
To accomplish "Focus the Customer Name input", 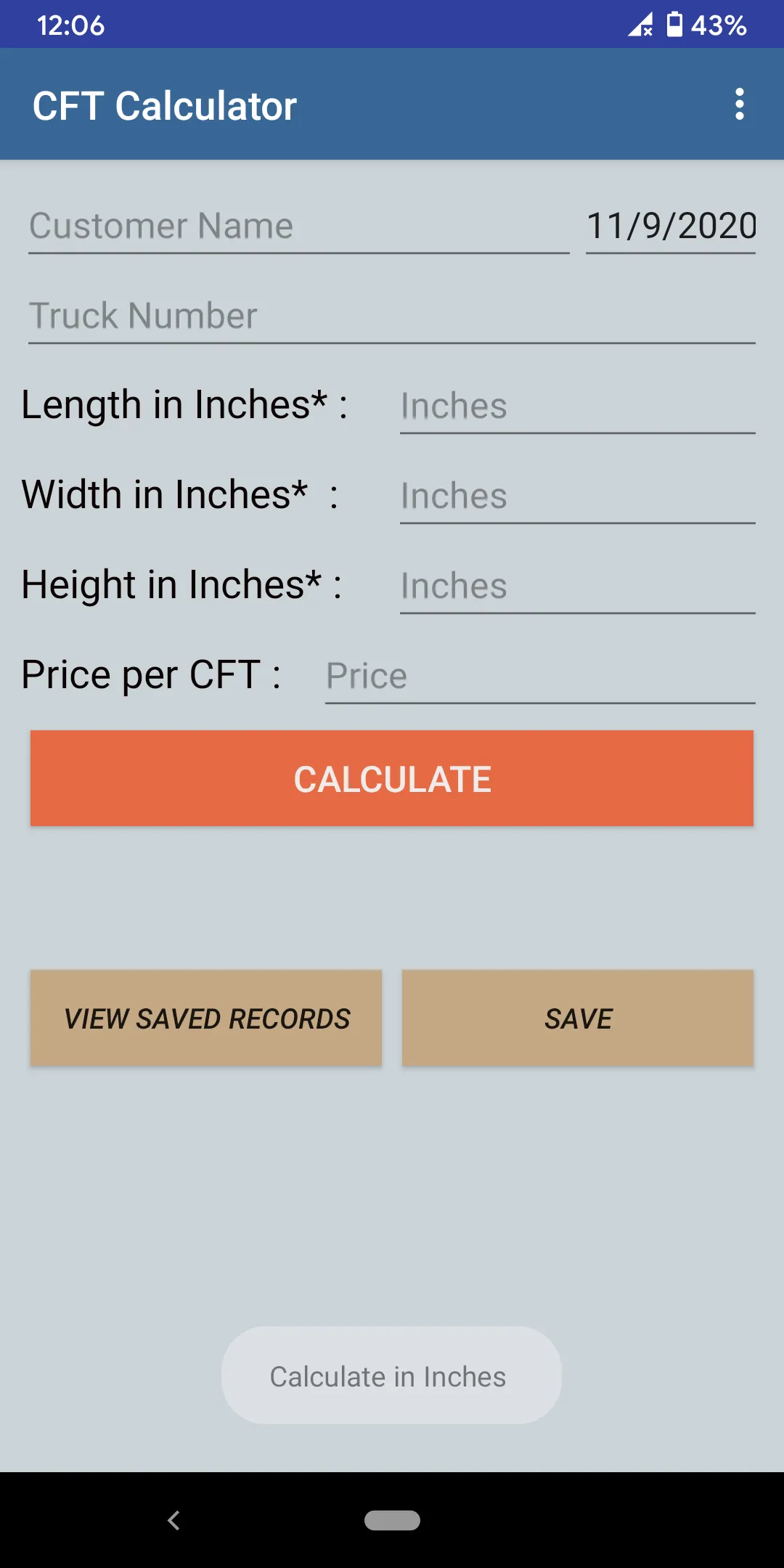I will tap(298, 226).
